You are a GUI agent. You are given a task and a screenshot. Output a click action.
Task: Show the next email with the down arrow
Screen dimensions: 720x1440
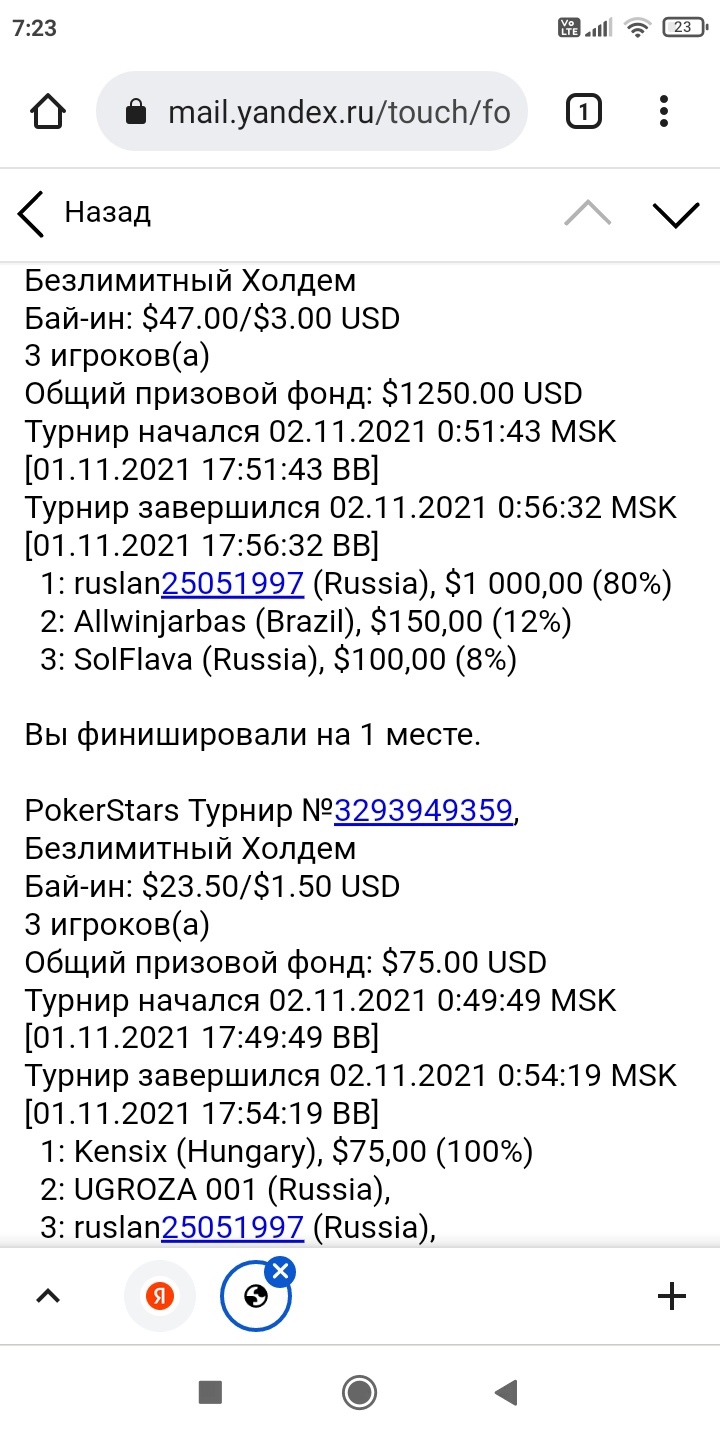(675, 214)
